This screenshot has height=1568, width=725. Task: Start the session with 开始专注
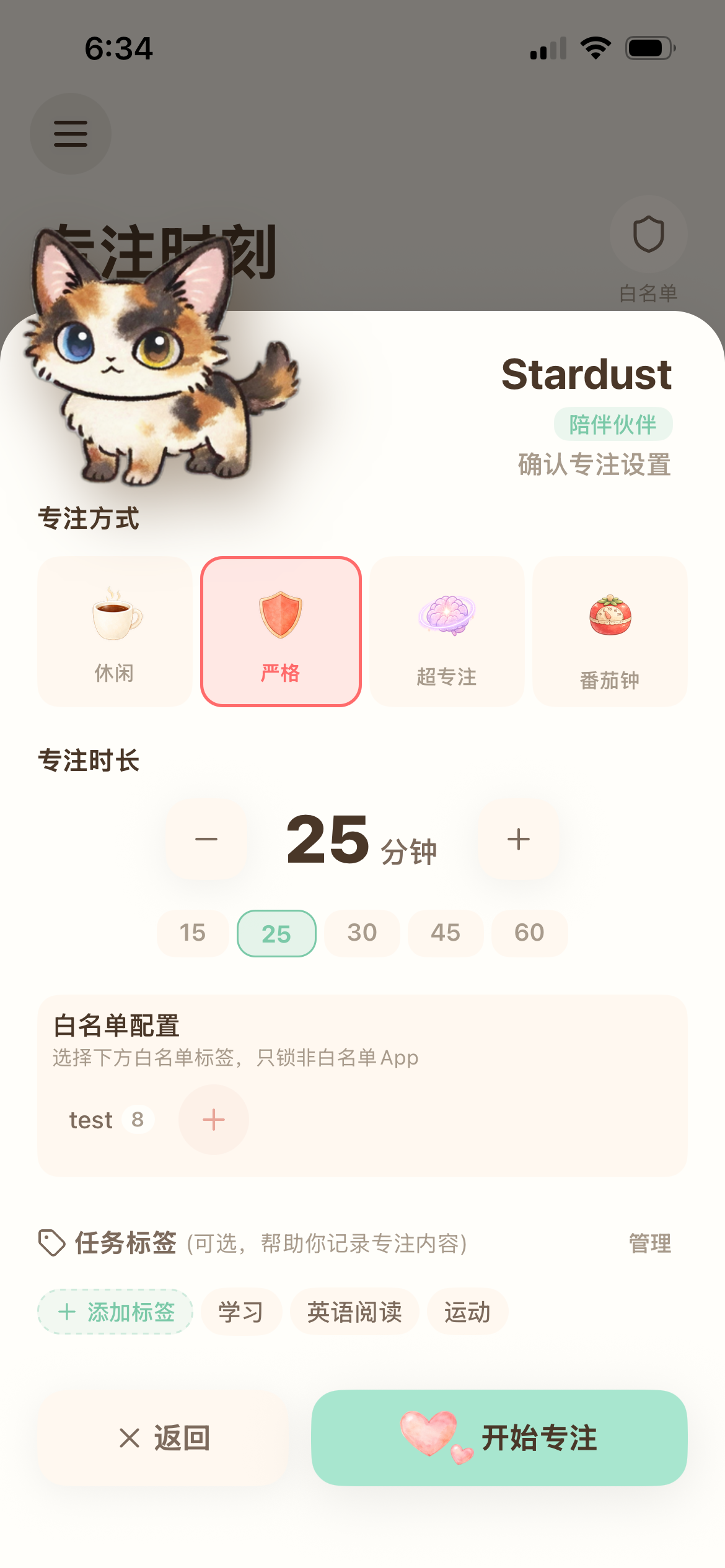499,1437
